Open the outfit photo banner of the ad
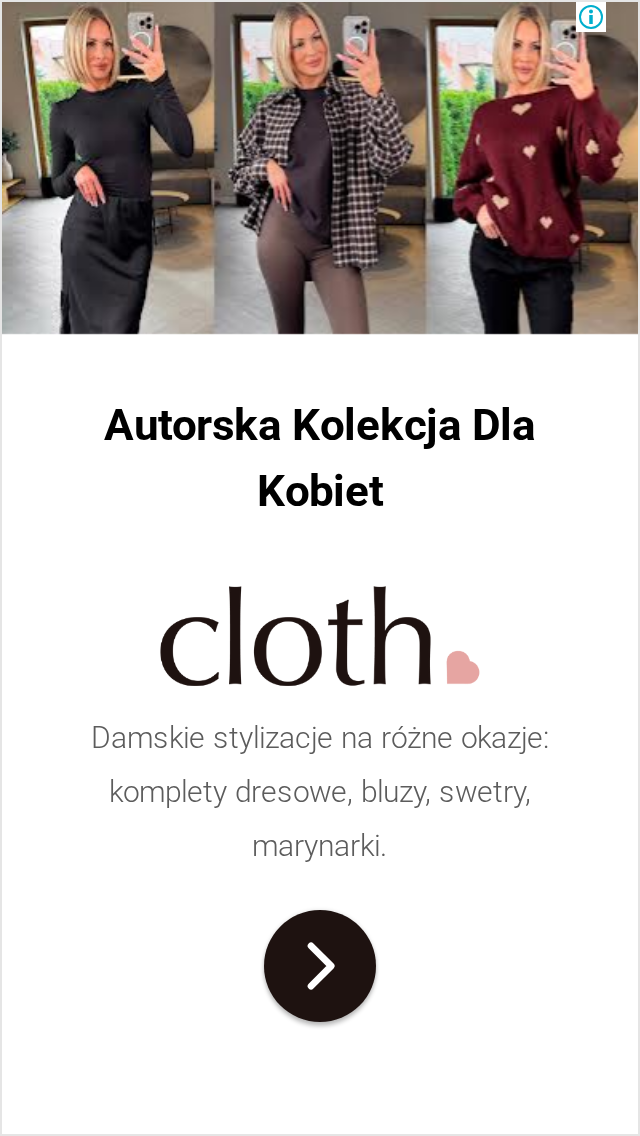Viewport: 640px width, 1136px height. coord(320,168)
